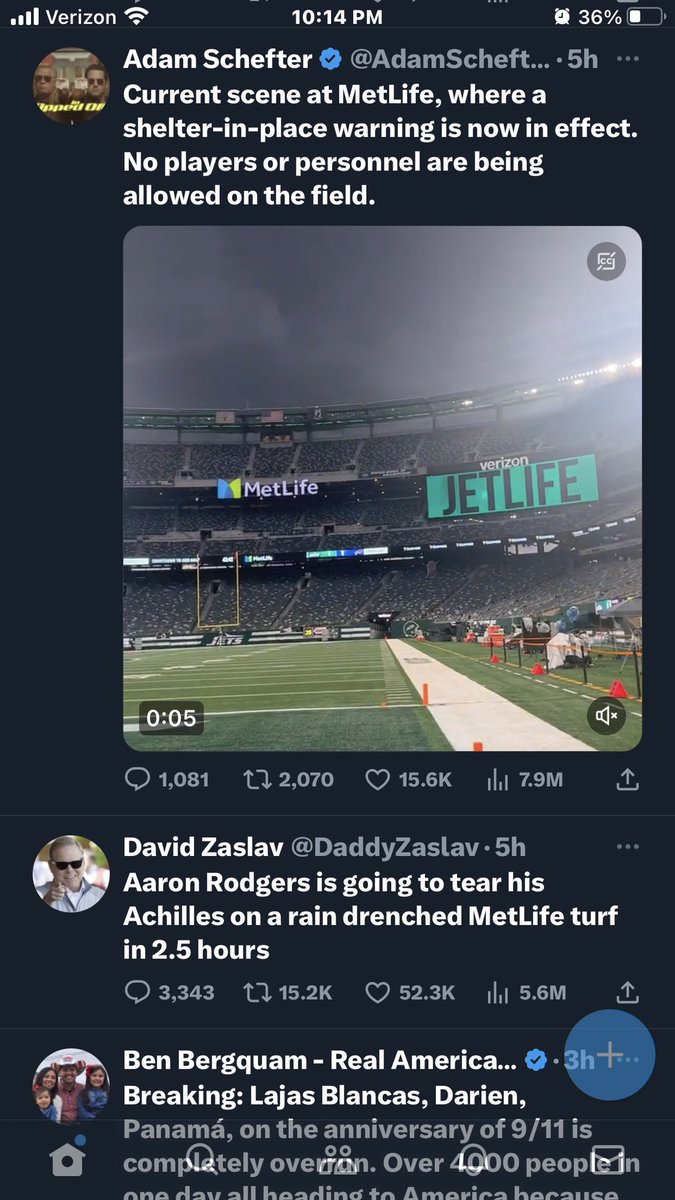Toggle captions on the video
The width and height of the screenshot is (675, 1200).
click(606, 263)
